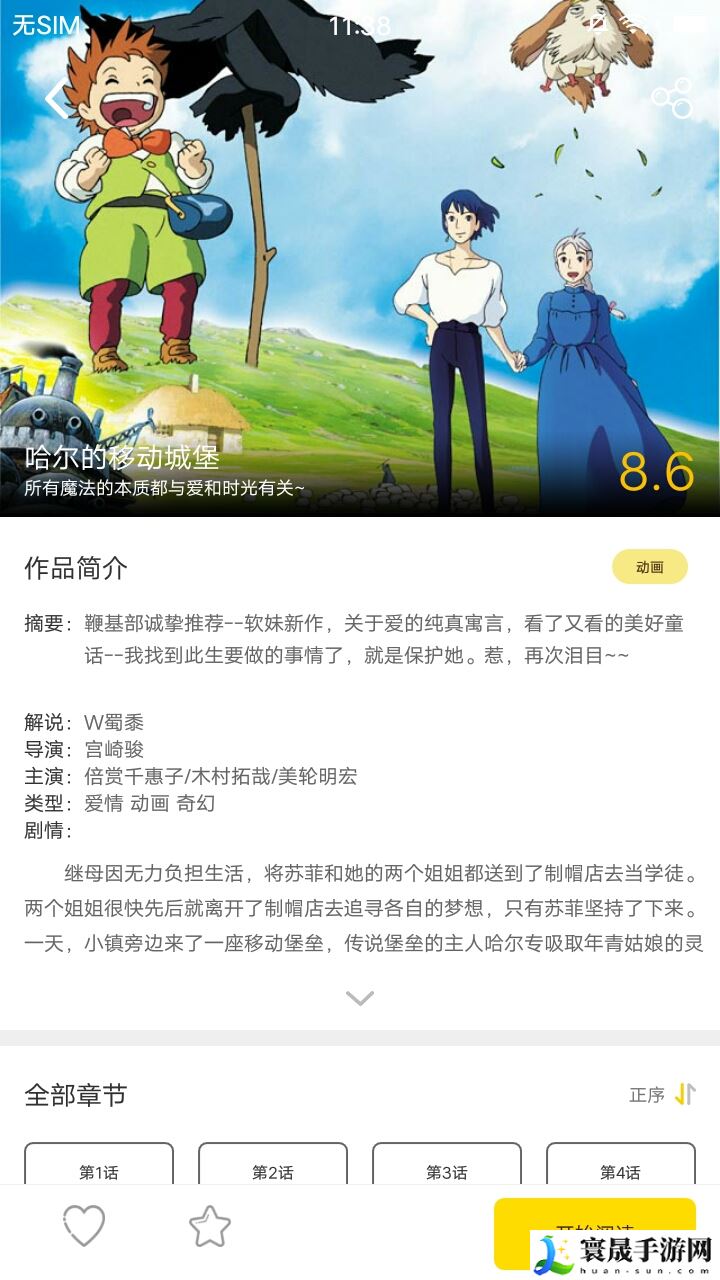Share 哈尔的移动城堡 via share icon
This screenshot has height=1280, width=720.
point(672,98)
